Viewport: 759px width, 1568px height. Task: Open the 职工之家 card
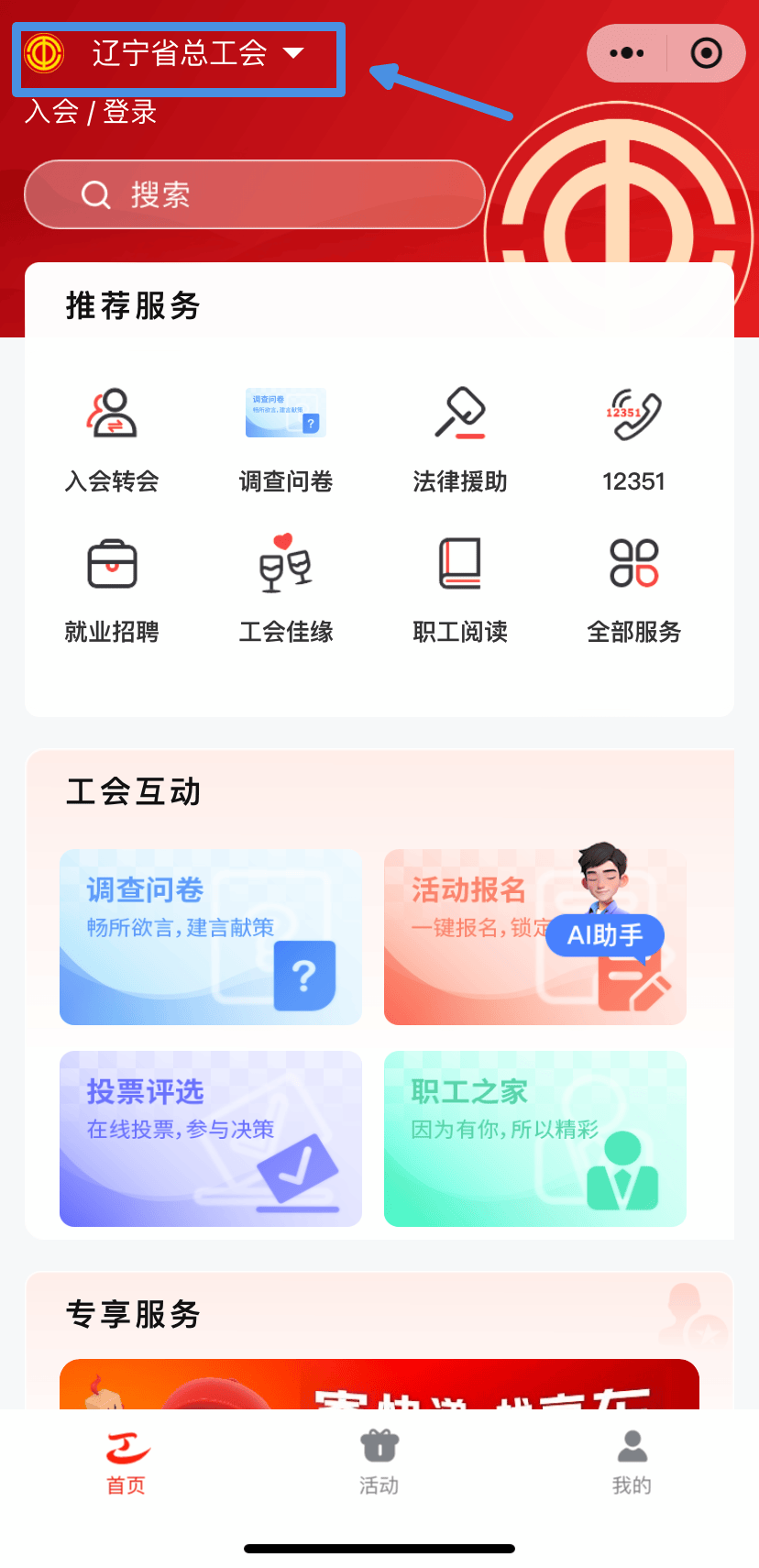tap(535, 1138)
